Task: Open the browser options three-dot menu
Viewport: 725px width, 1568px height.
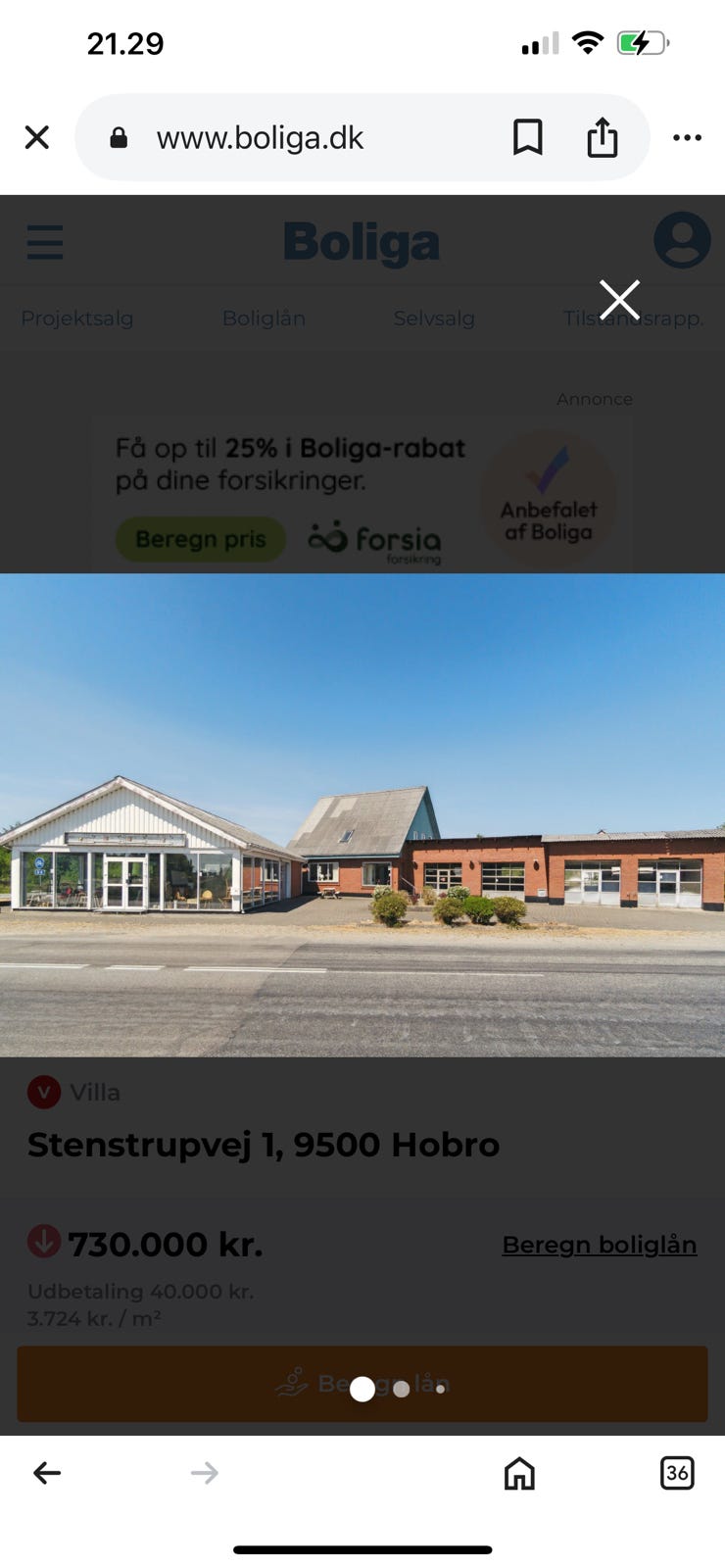Action: click(x=687, y=137)
